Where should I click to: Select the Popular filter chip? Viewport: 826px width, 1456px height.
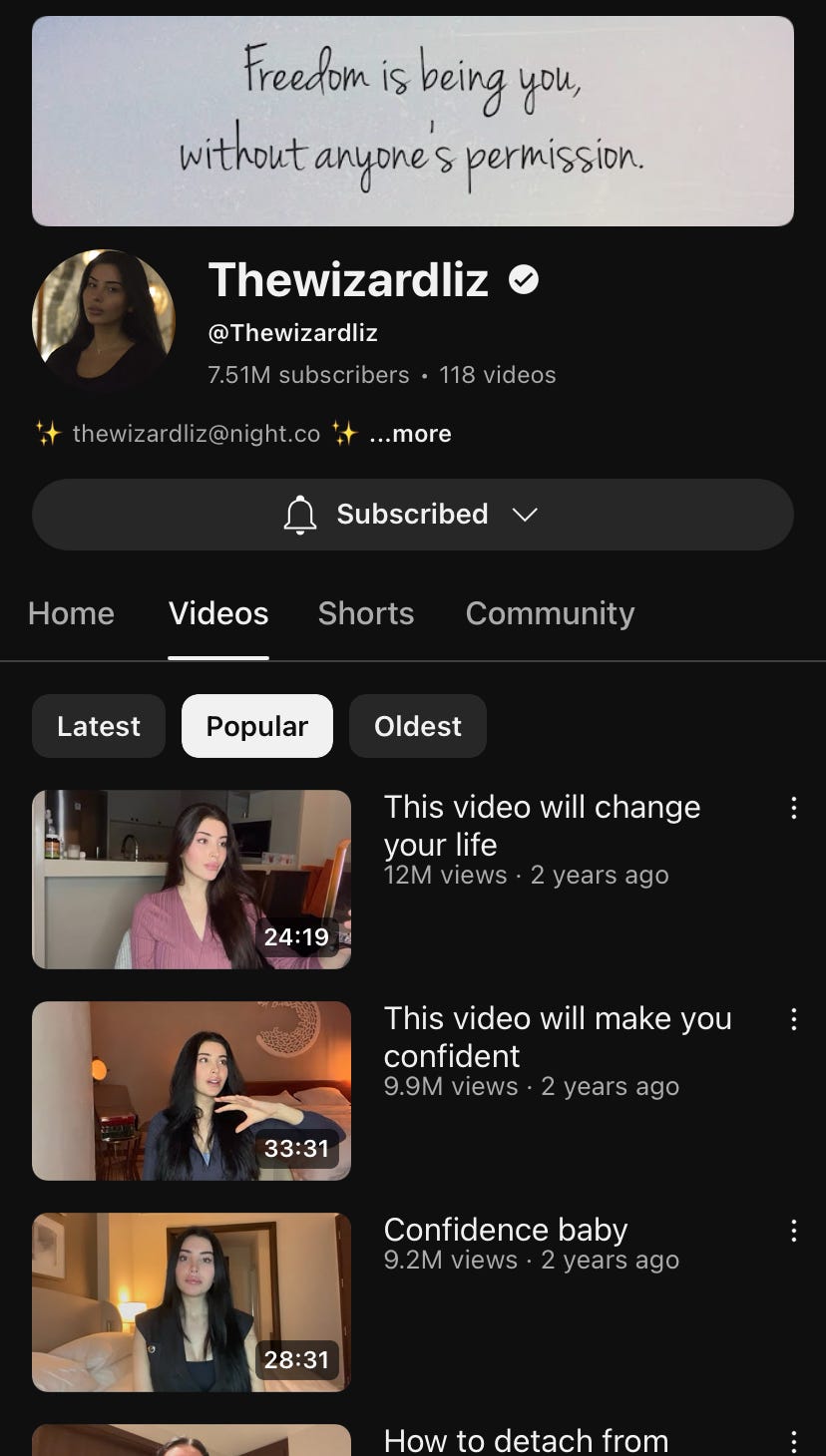[x=256, y=726]
